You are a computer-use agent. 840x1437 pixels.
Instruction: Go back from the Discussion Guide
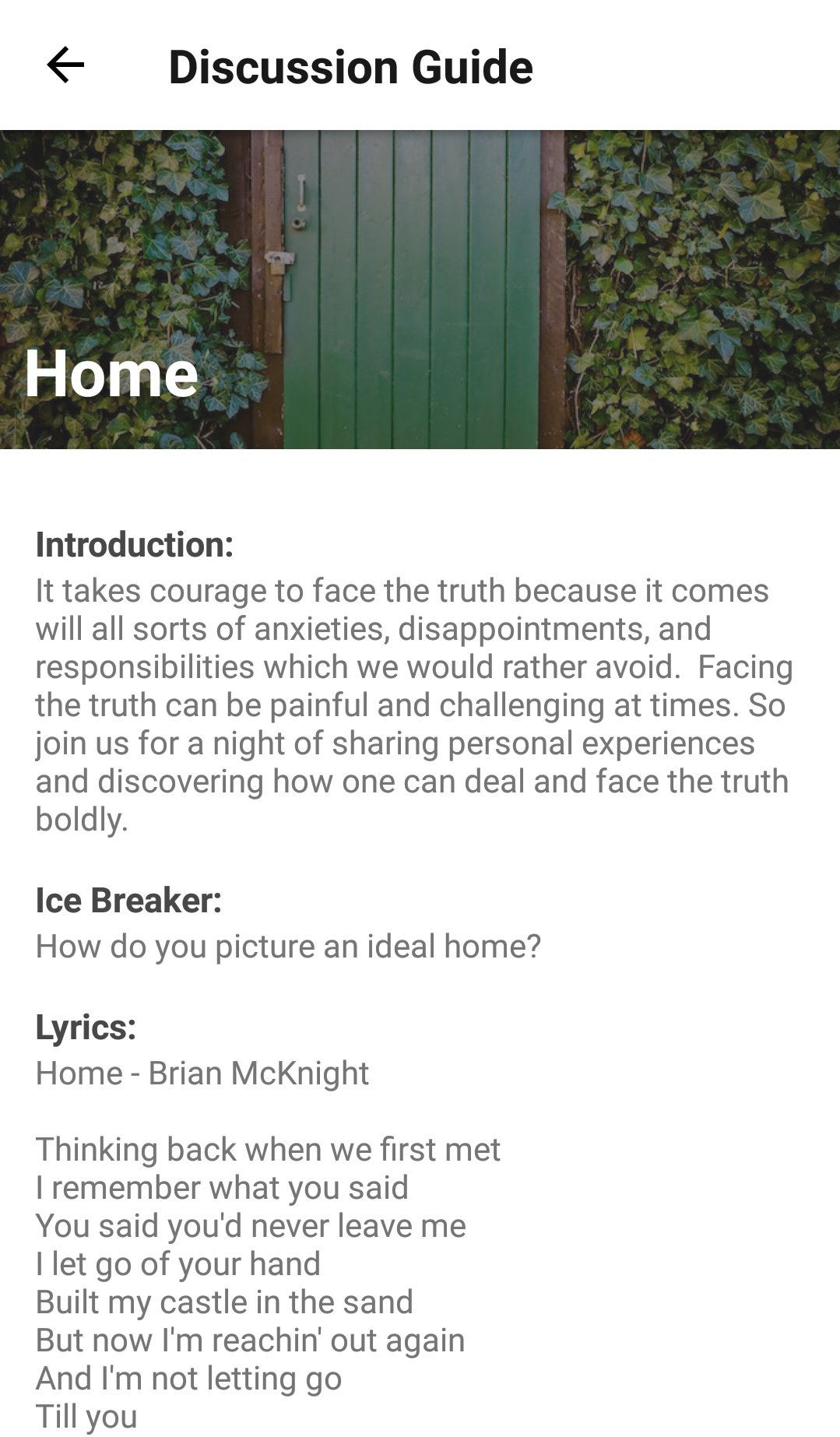pos(65,65)
